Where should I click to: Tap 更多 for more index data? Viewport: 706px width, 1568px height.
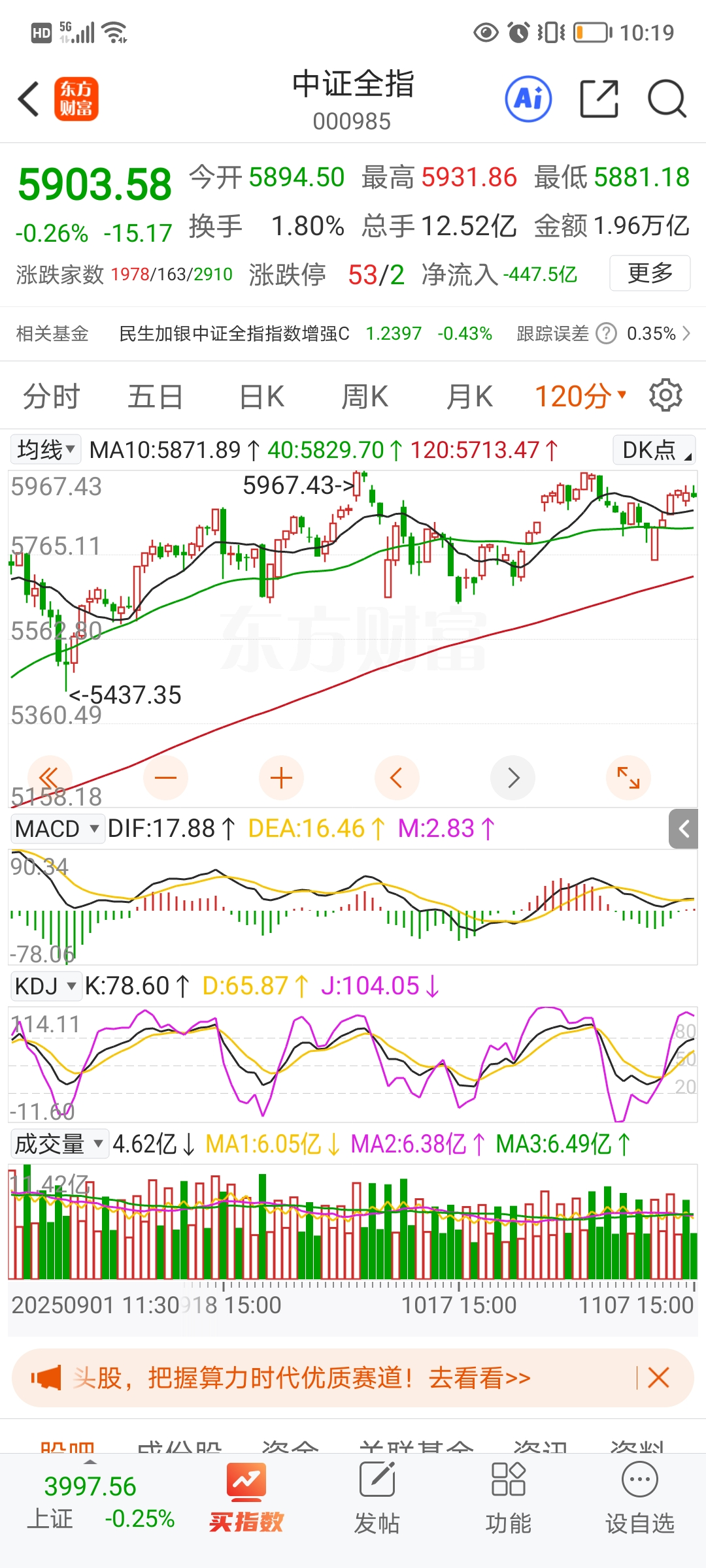pyautogui.click(x=649, y=273)
